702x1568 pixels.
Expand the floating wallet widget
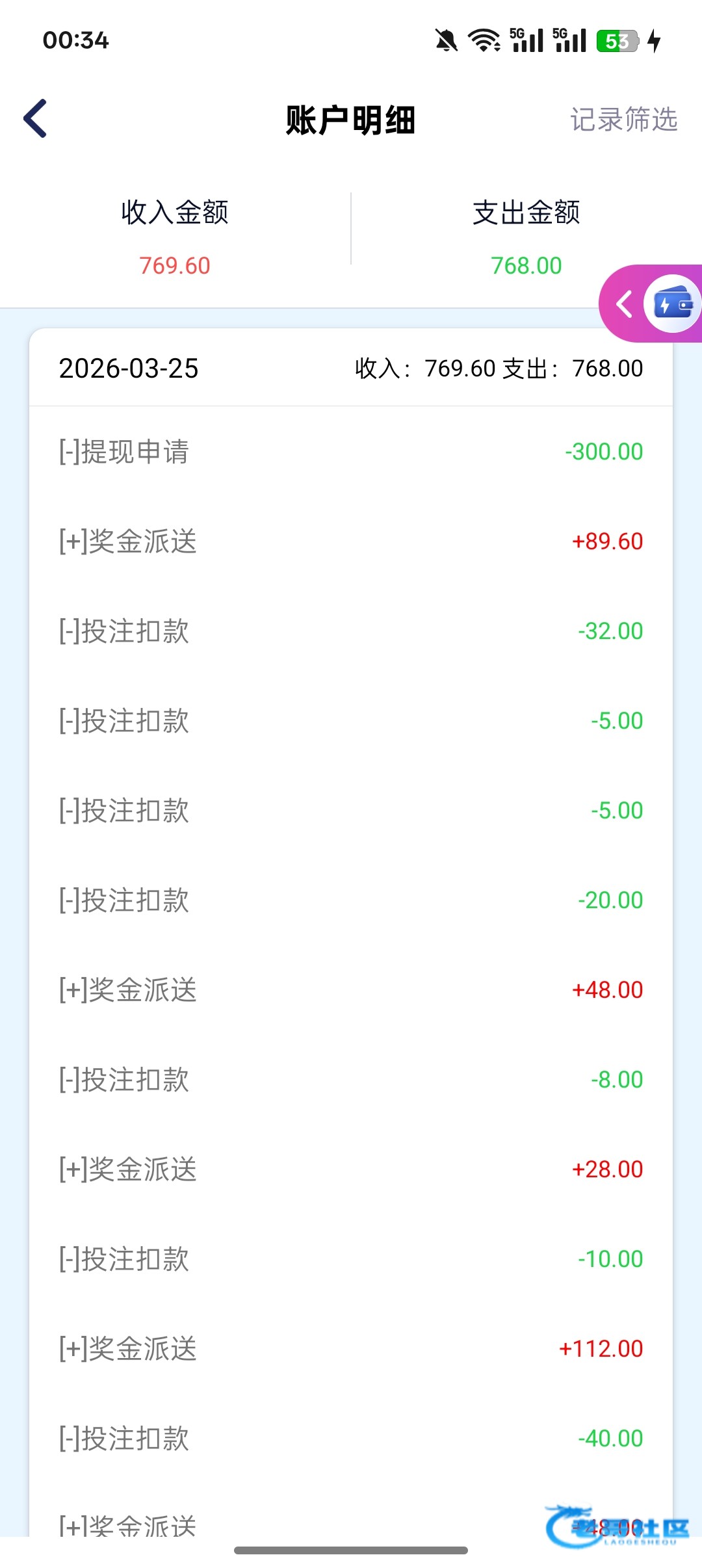pos(625,304)
